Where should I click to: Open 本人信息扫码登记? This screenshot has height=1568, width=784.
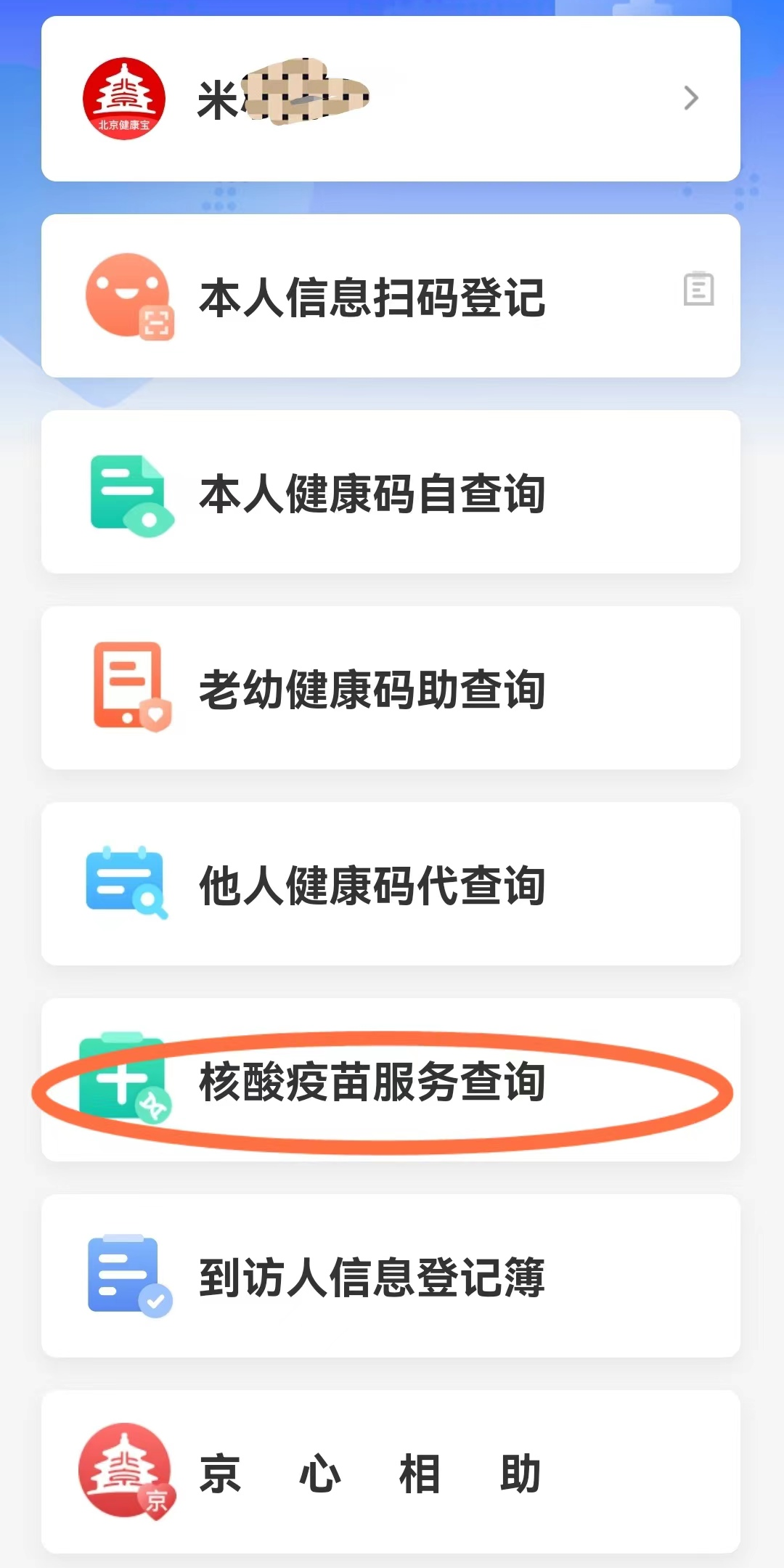pyautogui.click(x=372, y=297)
